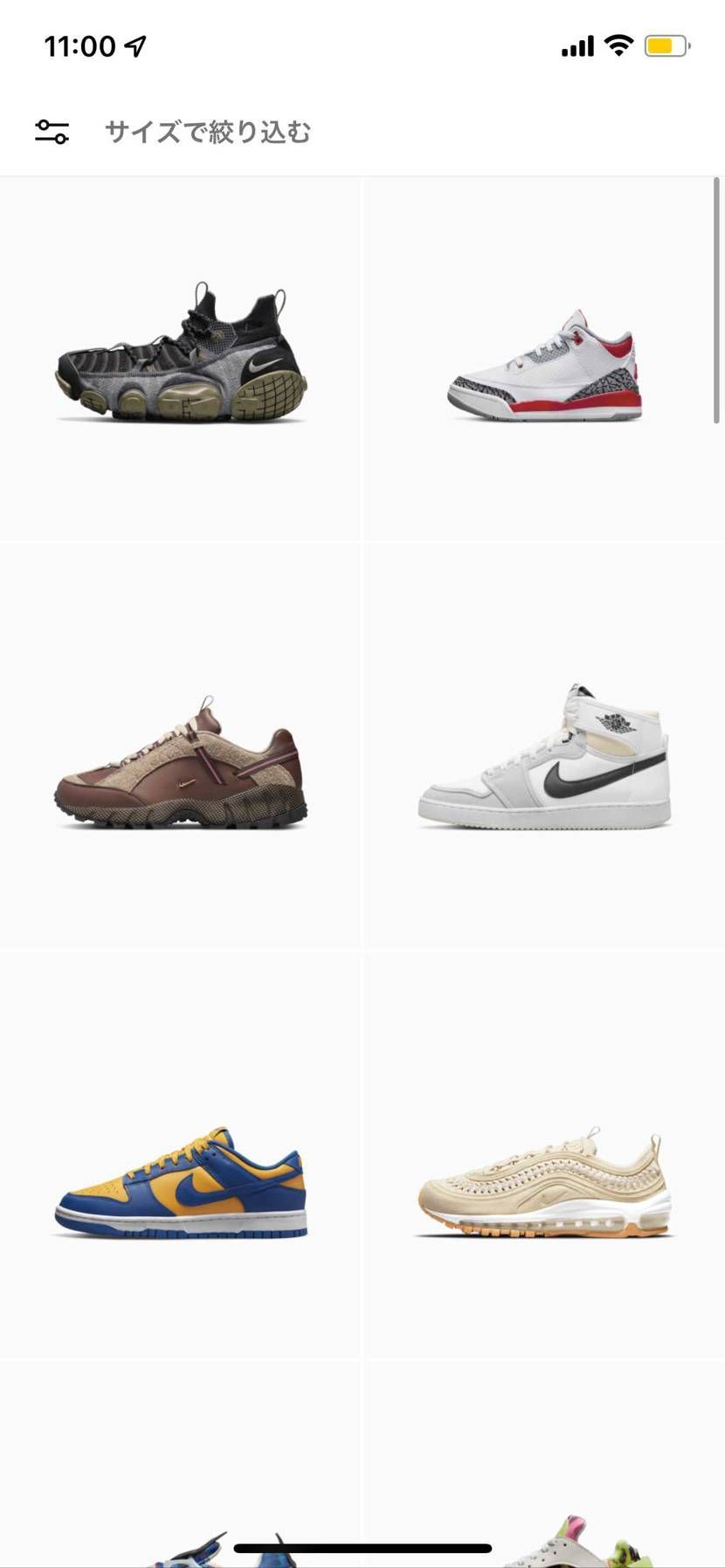Tap the status bar to scroll to top

click(362, 45)
